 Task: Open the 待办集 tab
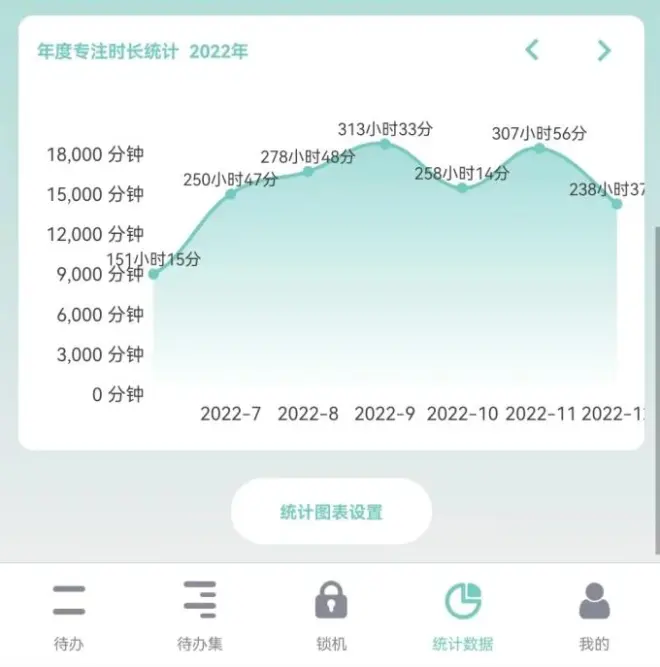(200, 613)
